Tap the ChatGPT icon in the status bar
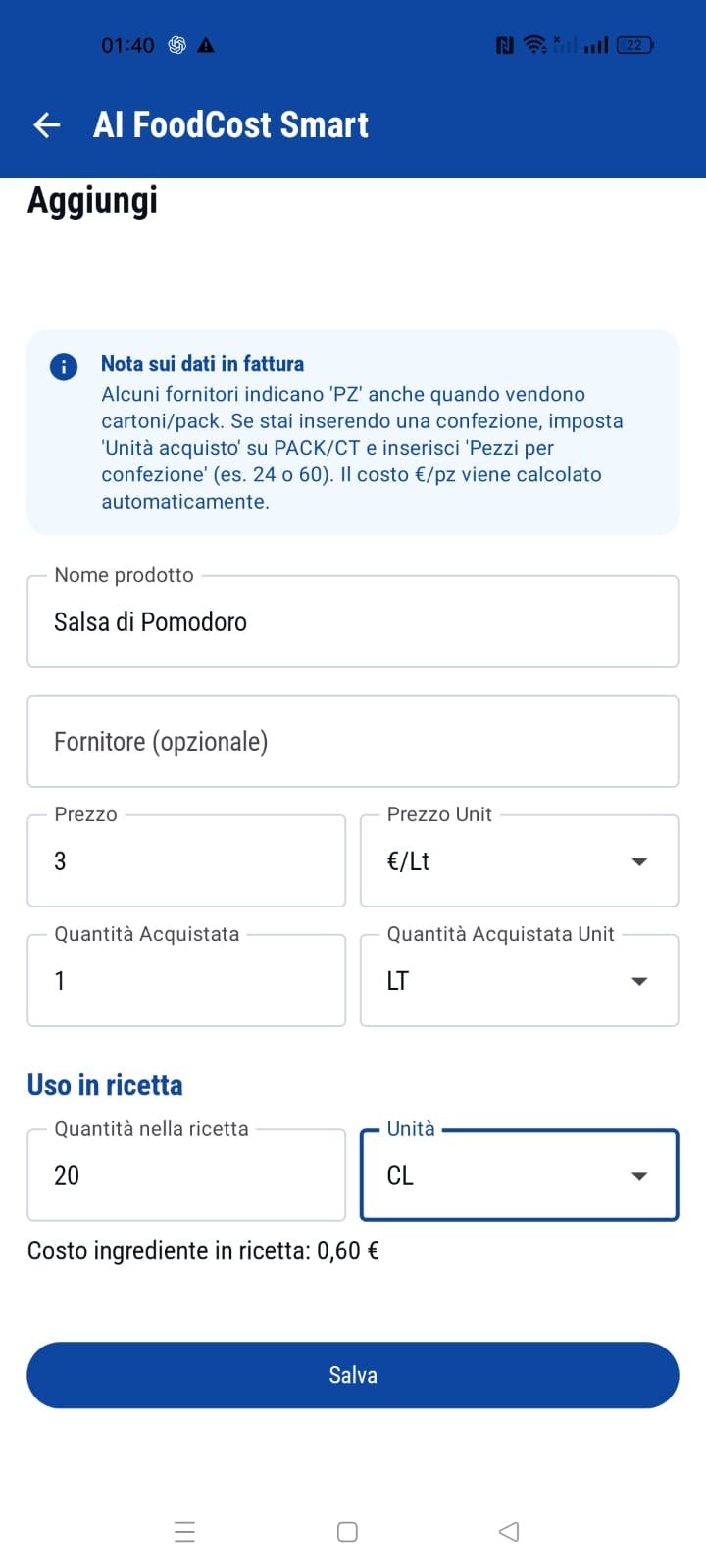 [176, 44]
